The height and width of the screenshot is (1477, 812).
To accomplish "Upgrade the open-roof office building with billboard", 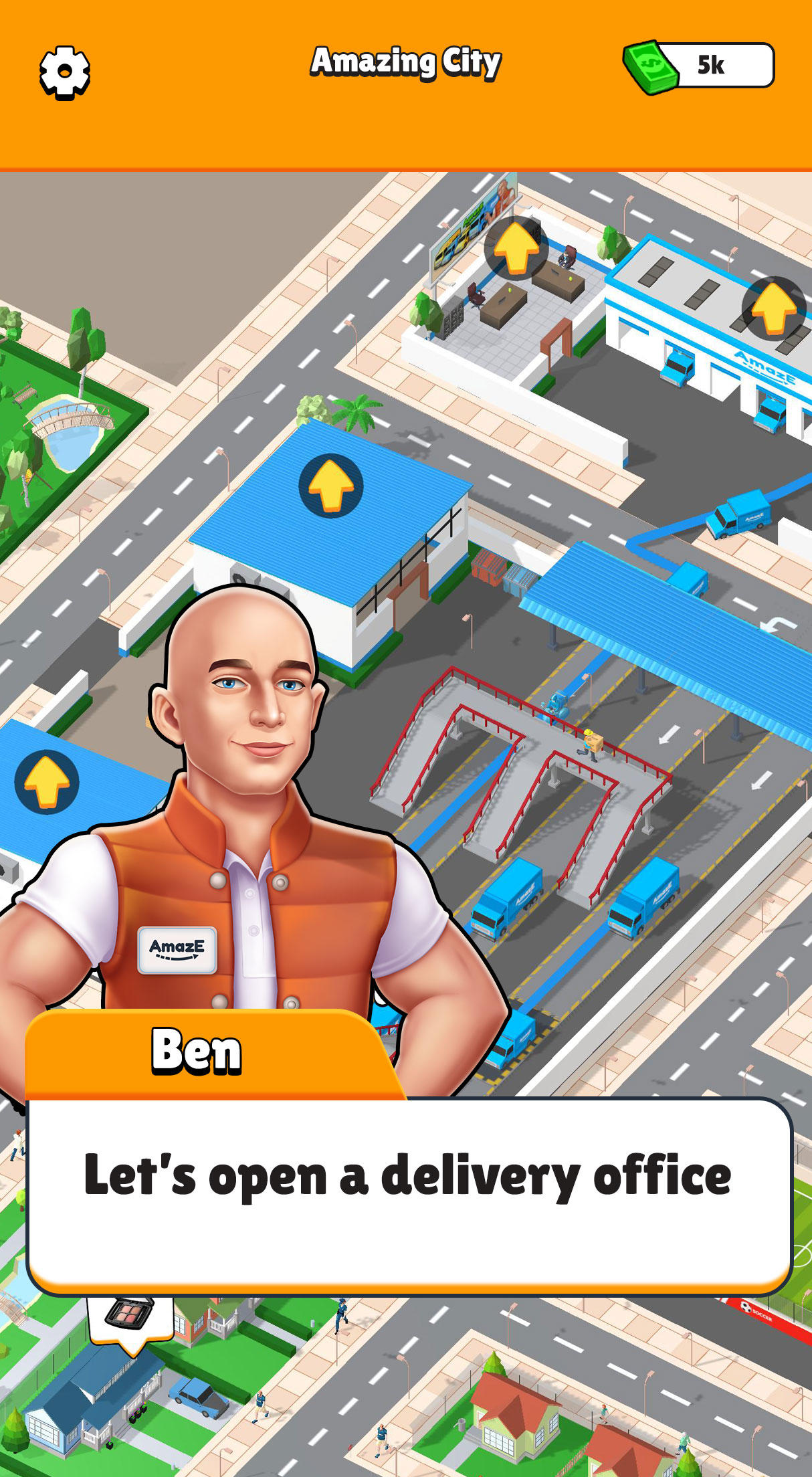I will 516,247.
